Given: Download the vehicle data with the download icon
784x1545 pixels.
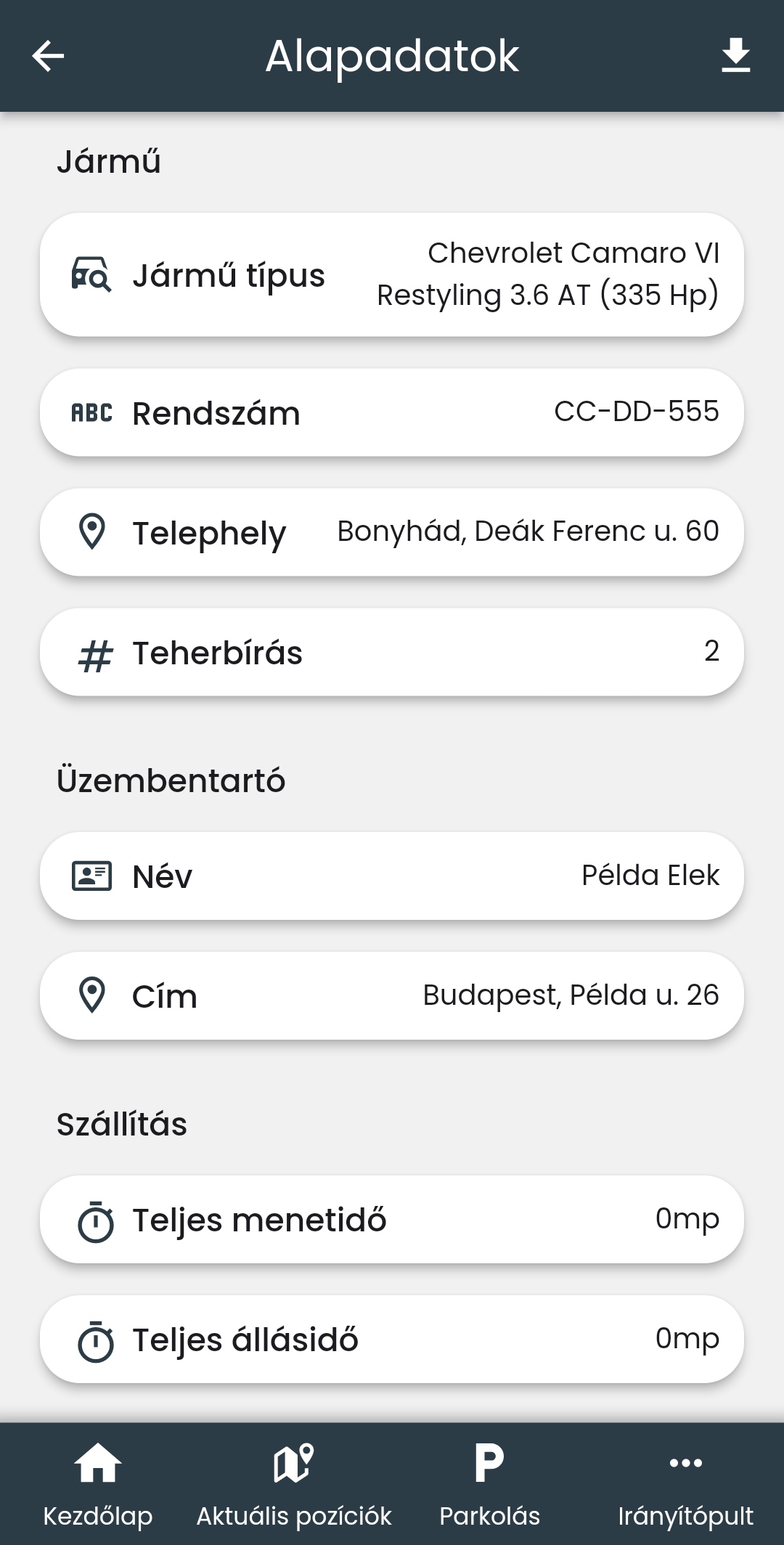Looking at the screenshot, I should coord(735,56).
